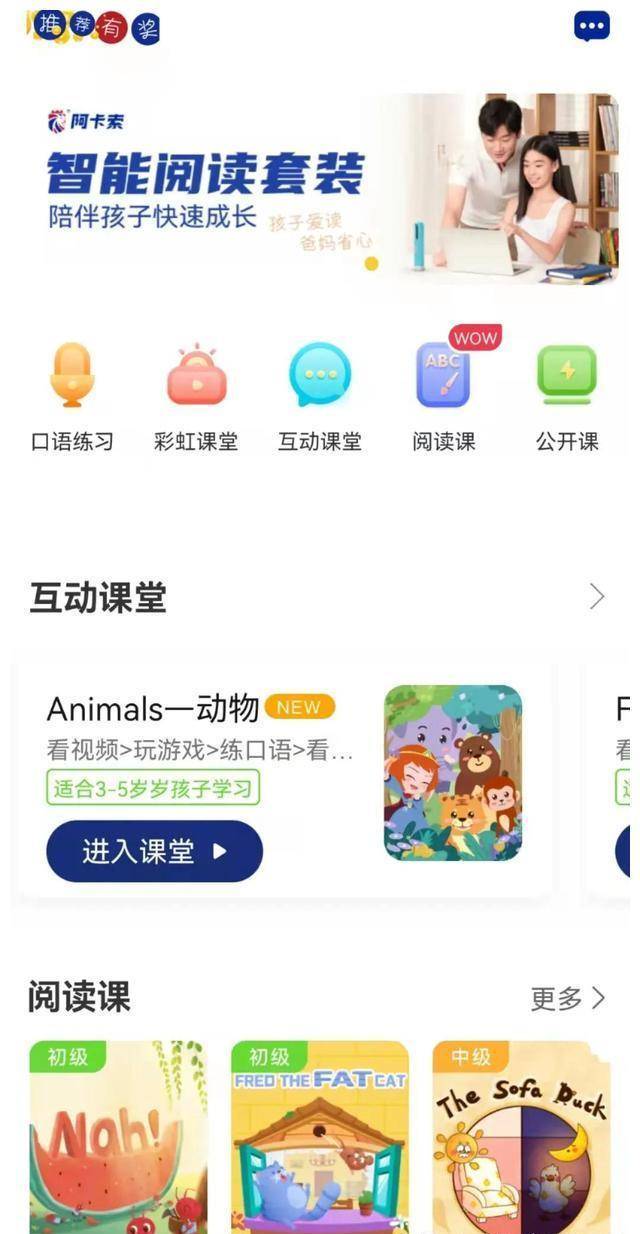640x1234 pixels.
Task: Open the Animals—动物 lesson cover image
Action: [x=453, y=773]
